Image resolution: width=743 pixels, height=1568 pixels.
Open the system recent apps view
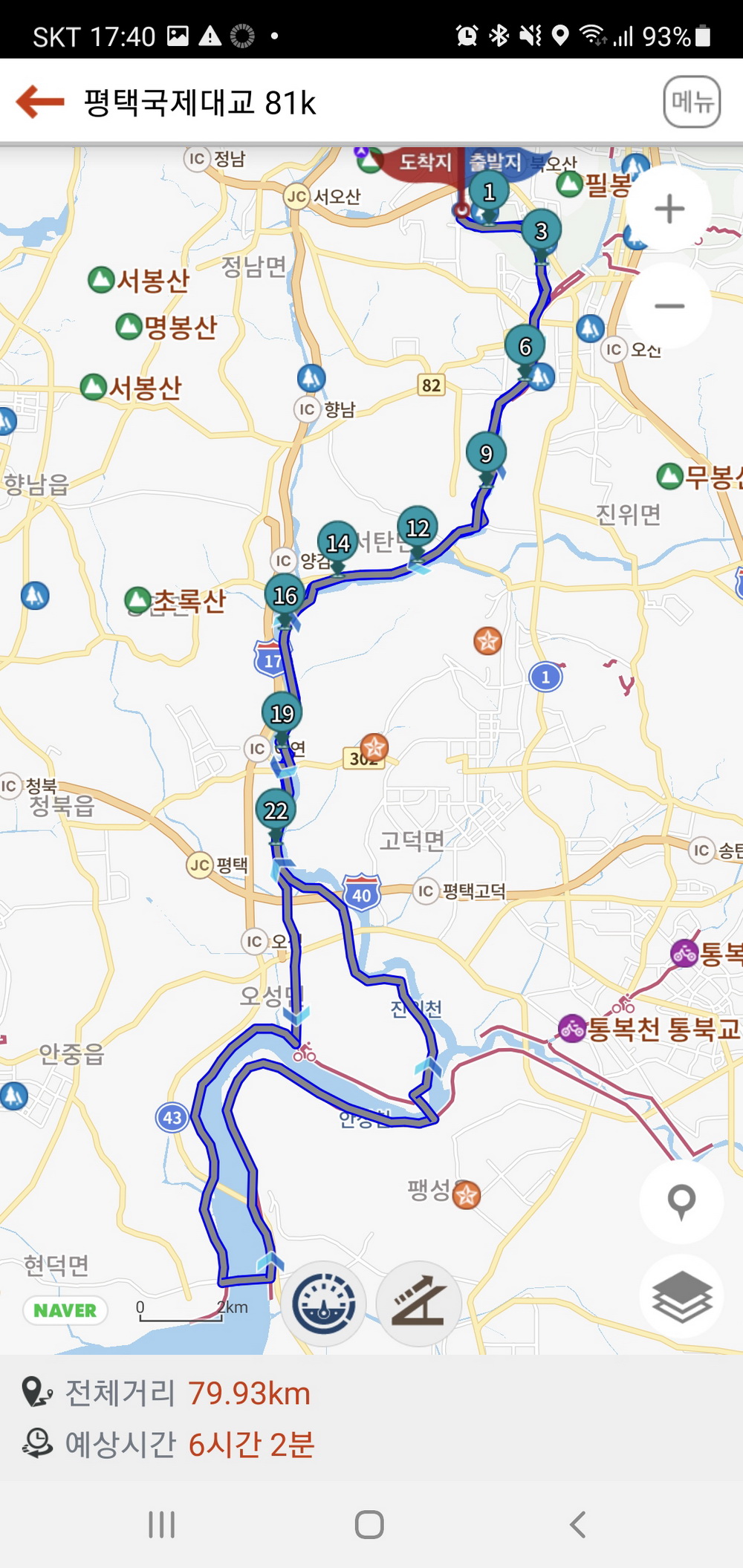tap(161, 1525)
